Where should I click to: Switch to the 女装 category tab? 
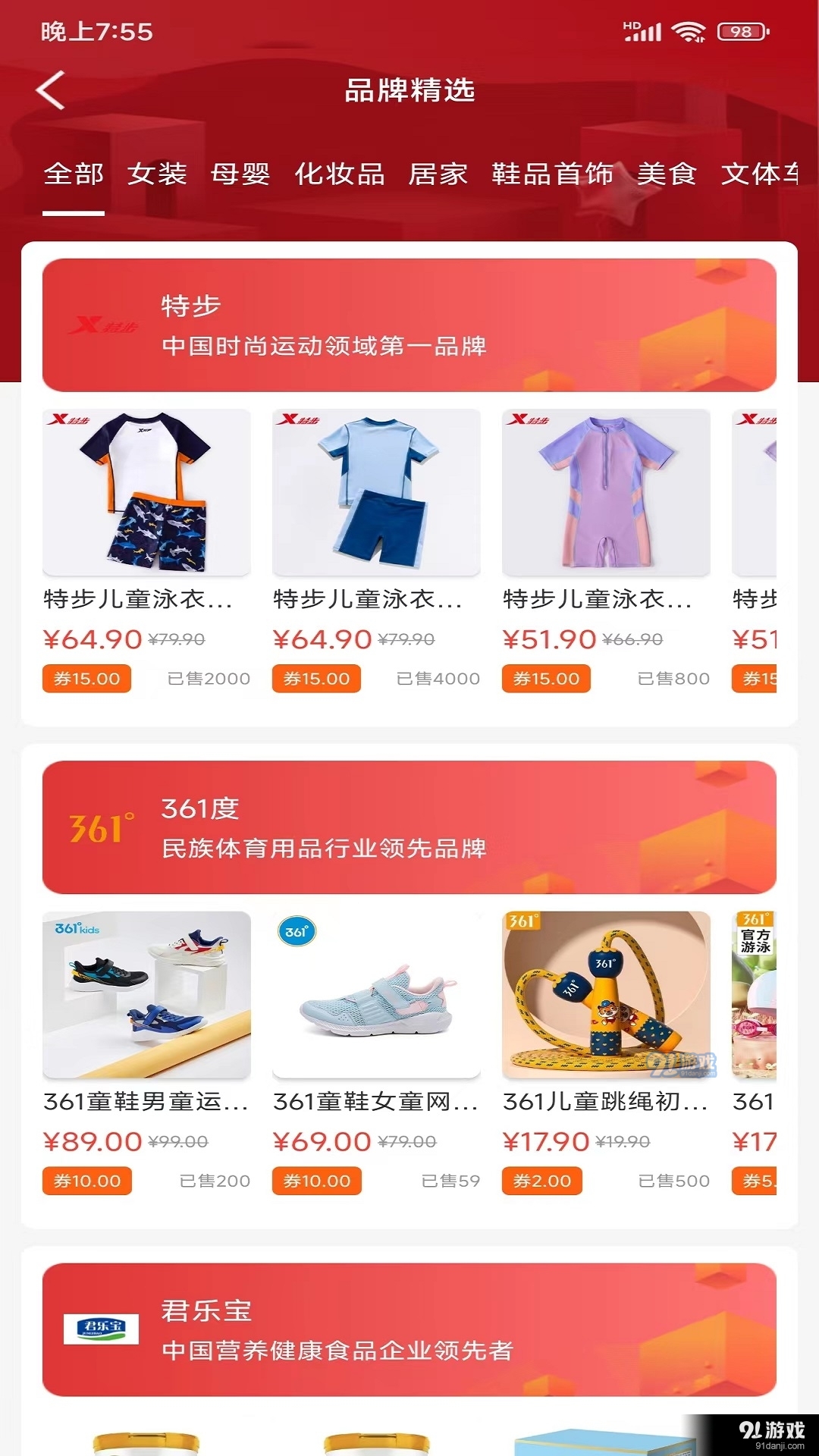[x=158, y=174]
